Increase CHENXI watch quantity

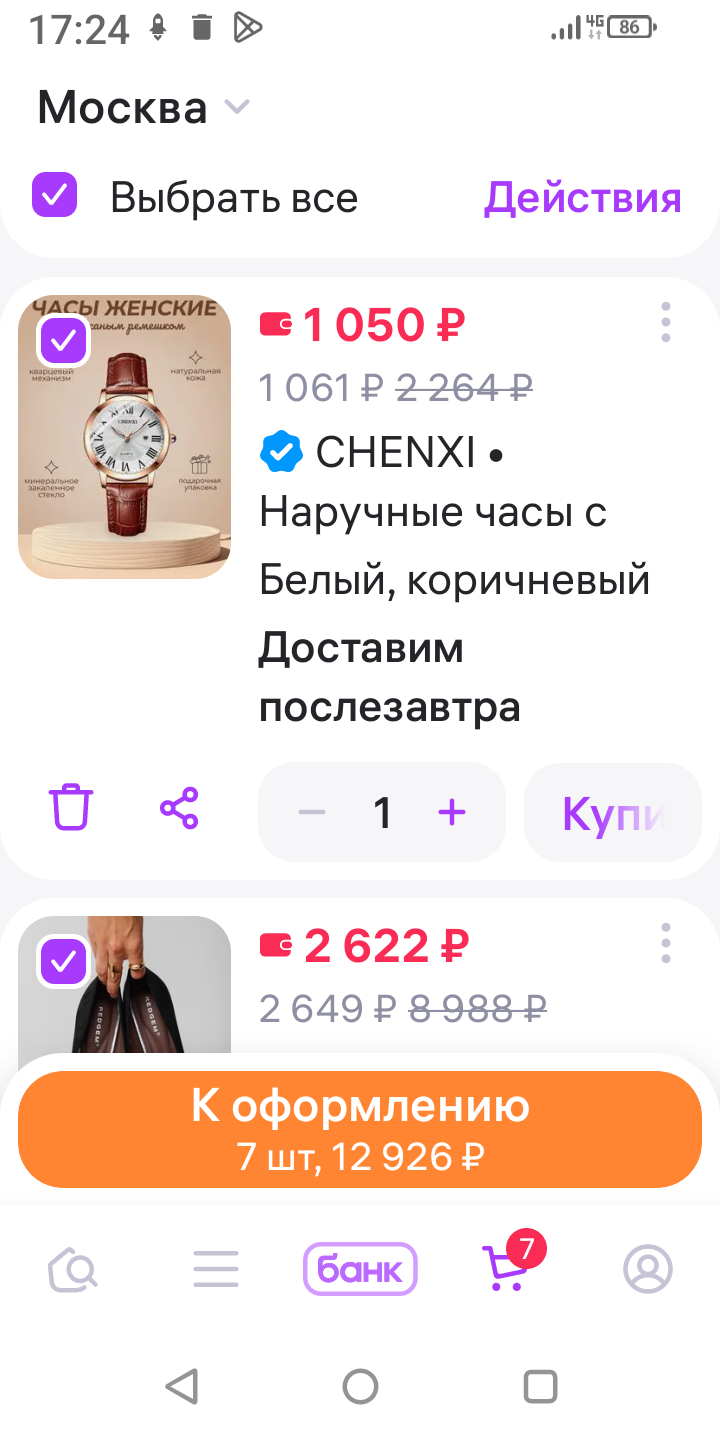[452, 812]
